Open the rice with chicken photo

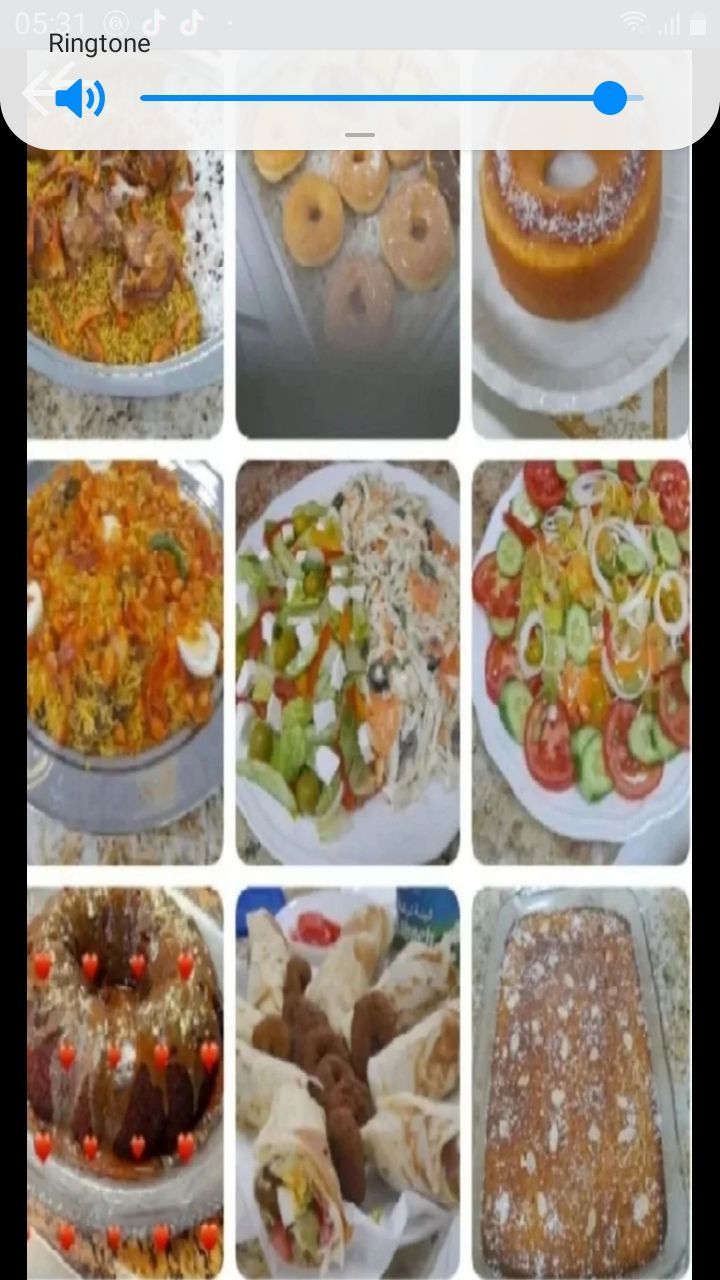click(x=125, y=290)
